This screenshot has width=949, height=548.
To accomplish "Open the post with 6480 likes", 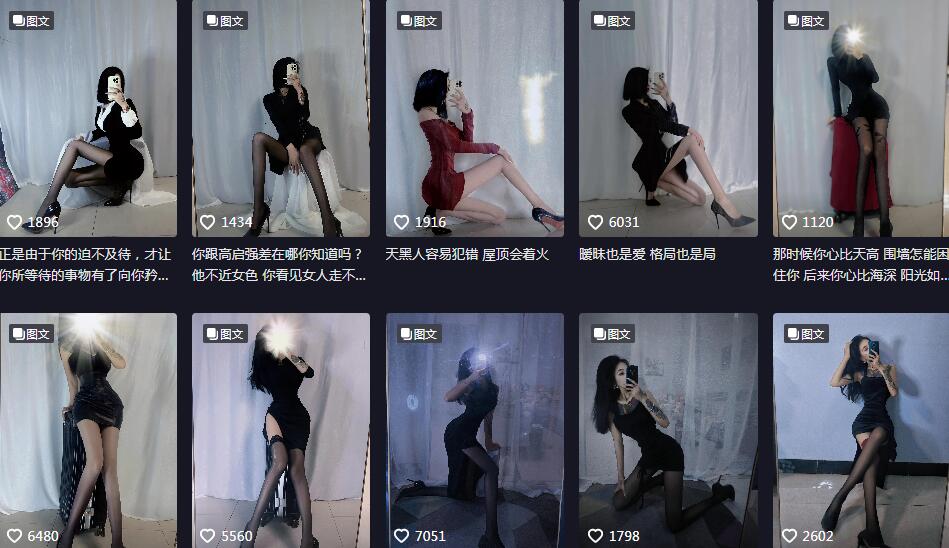I will pos(88,430).
